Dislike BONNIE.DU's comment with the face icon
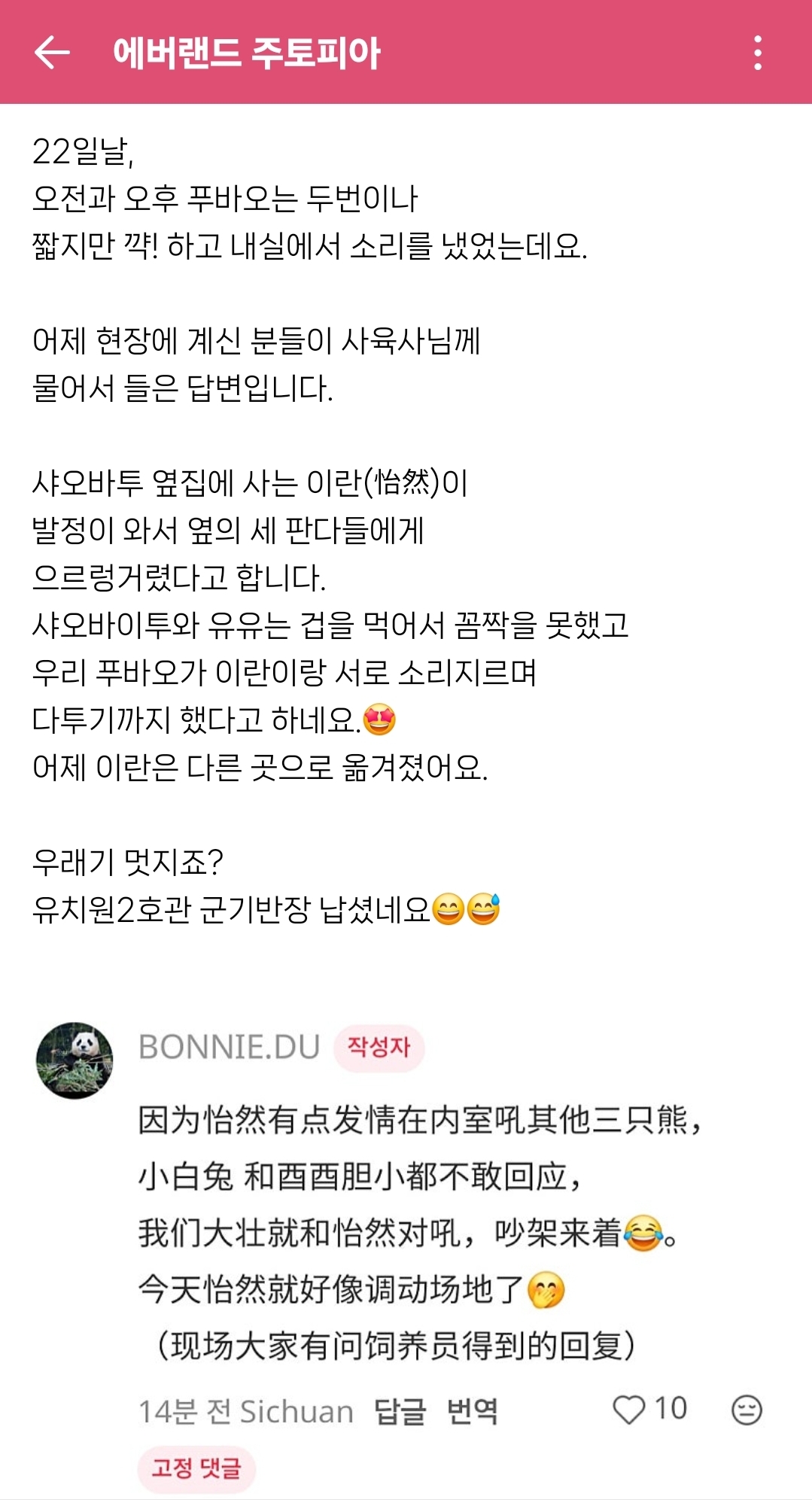812x1500 pixels. [747, 1410]
